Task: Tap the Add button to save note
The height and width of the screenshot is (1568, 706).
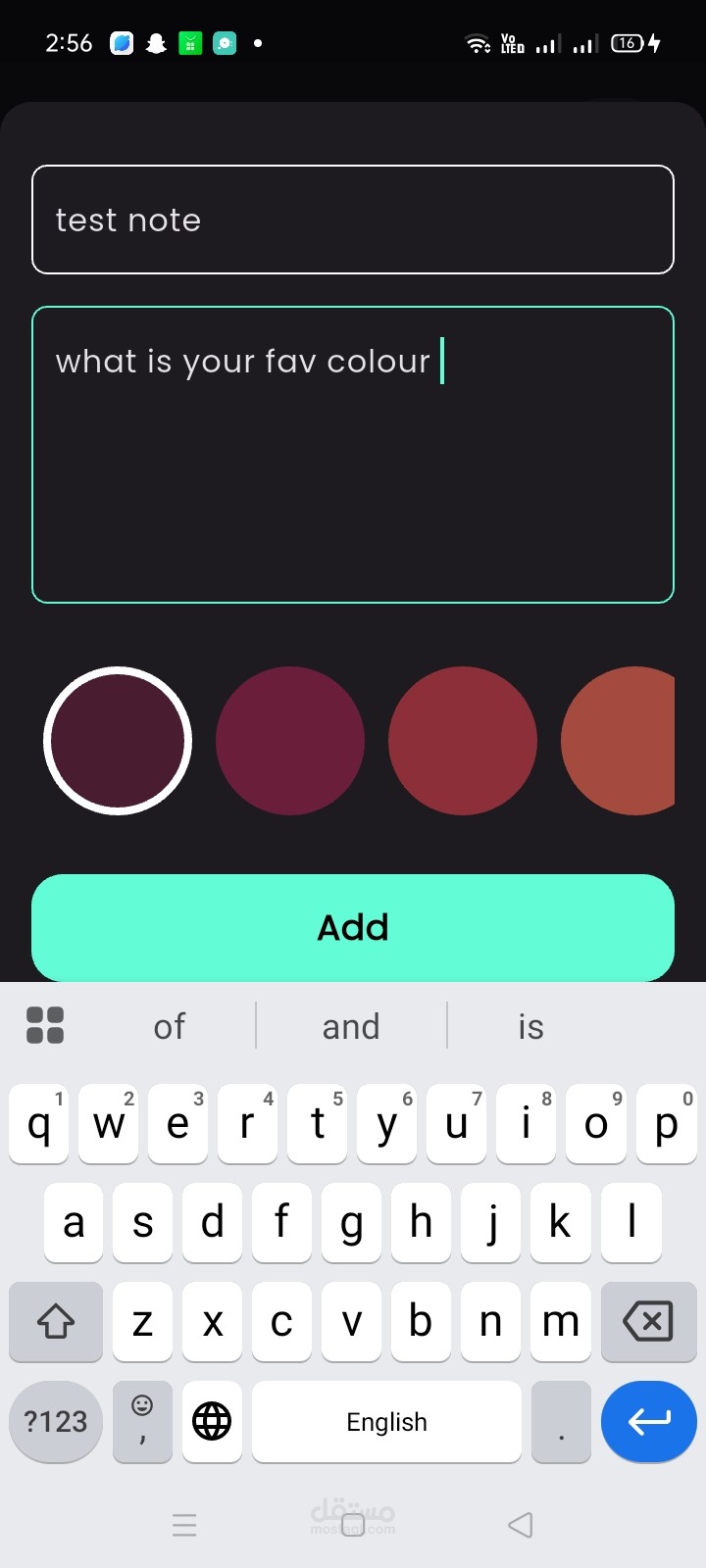Action: 353,927
